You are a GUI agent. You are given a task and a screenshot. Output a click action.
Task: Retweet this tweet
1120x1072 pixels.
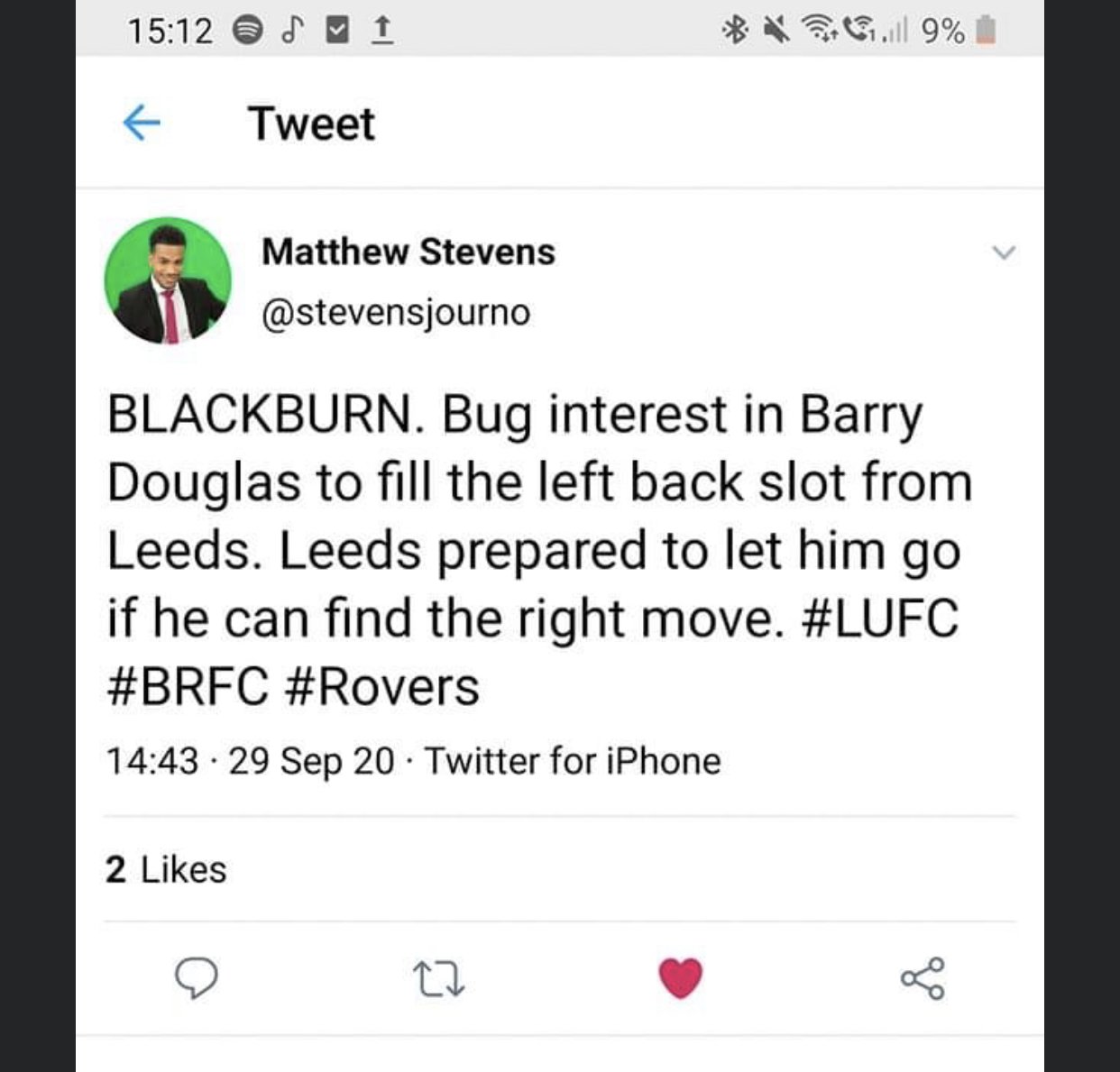(438, 978)
